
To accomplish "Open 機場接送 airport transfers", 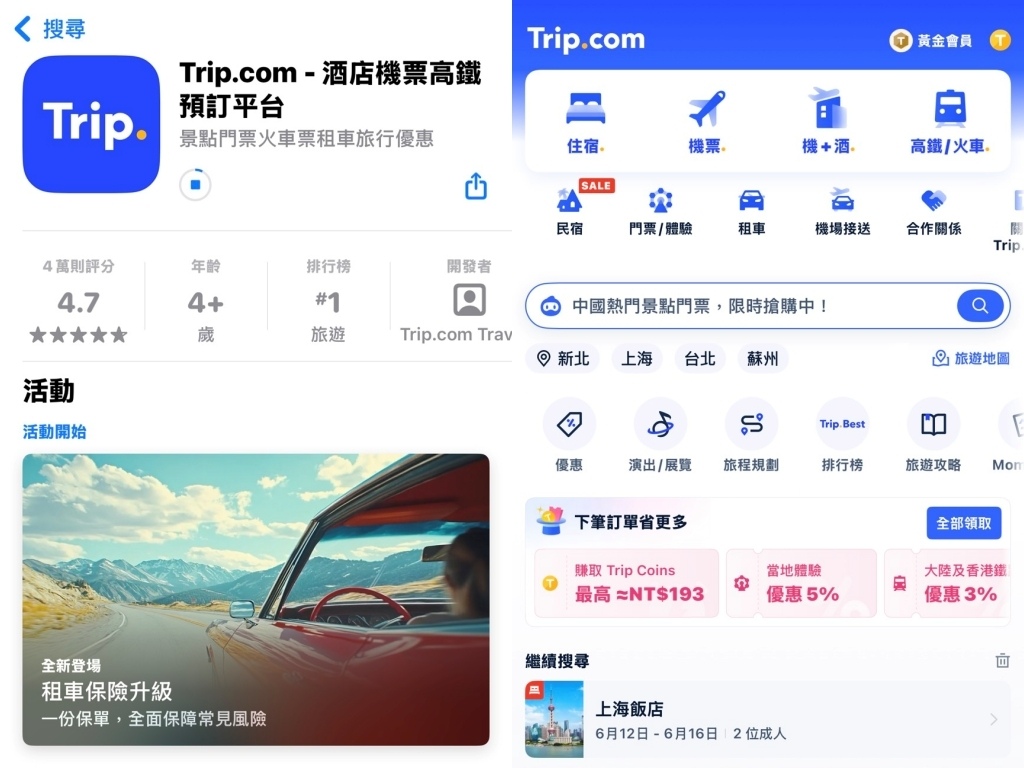I will [842, 210].
